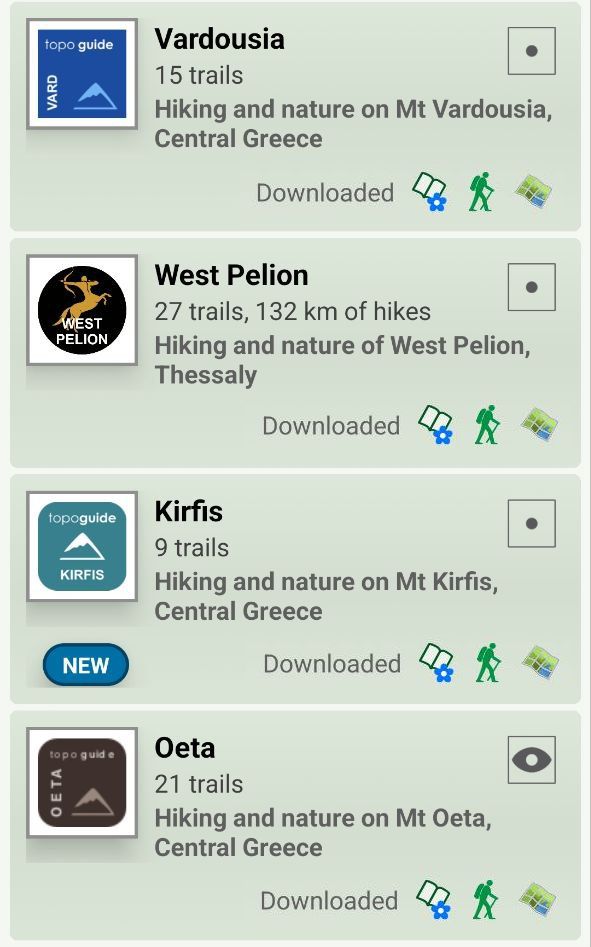Open the nature guide book icon for Oeta
The image size is (591, 947).
coord(434,900)
